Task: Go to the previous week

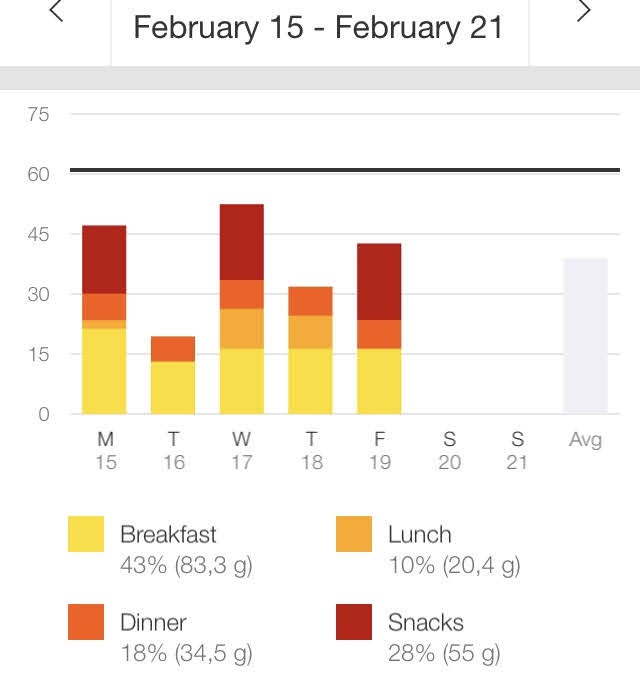Action: 56,13
